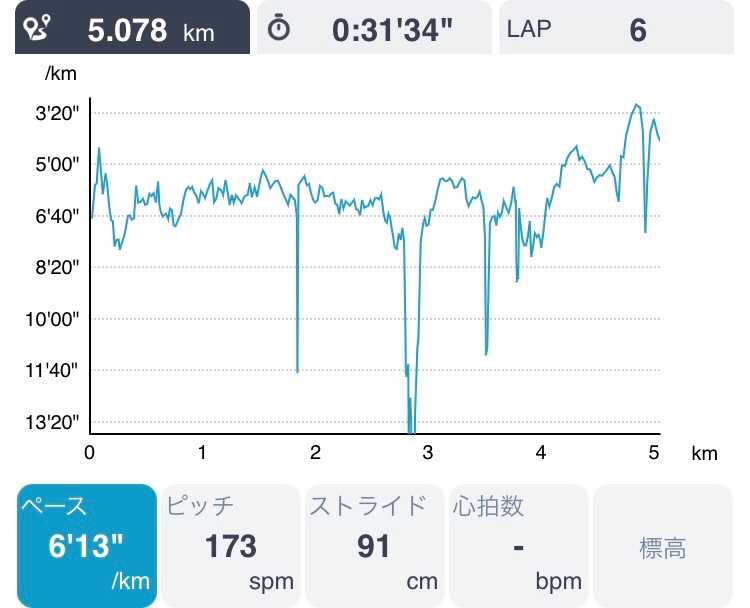Open the 標高 (elevation) graph

click(x=663, y=546)
